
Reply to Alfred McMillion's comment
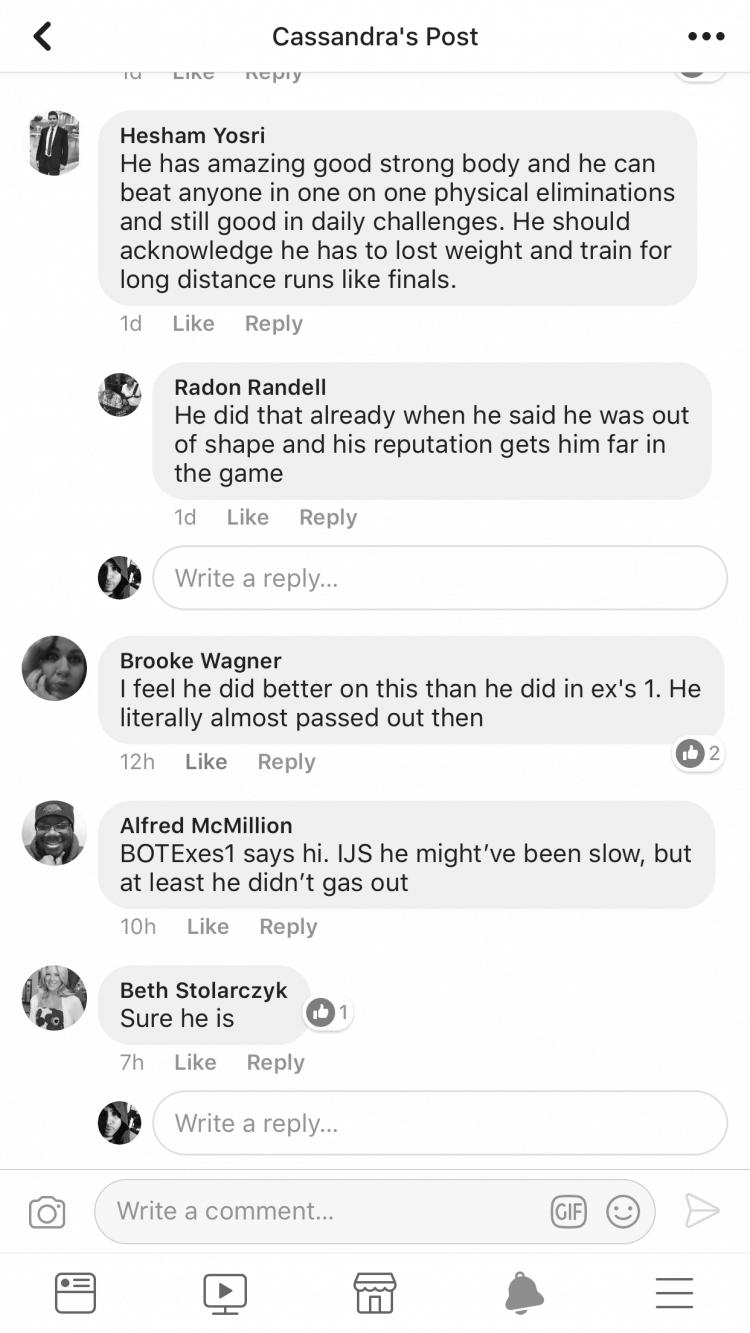click(x=288, y=927)
